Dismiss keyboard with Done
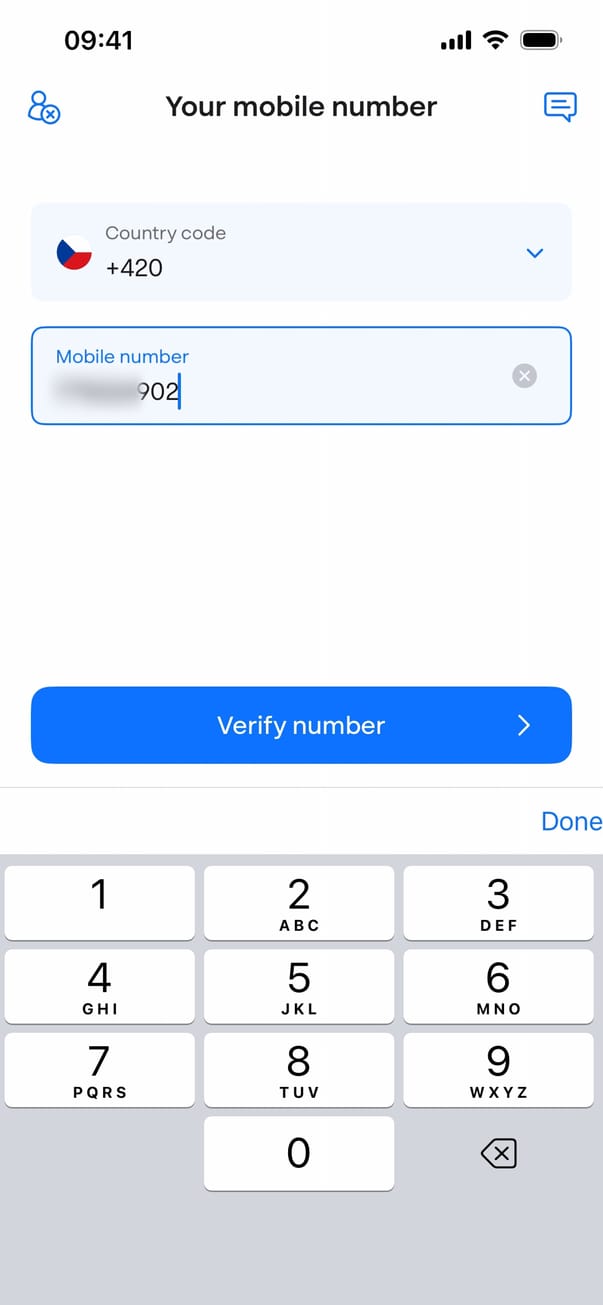The width and height of the screenshot is (603, 1305). [570, 821]
